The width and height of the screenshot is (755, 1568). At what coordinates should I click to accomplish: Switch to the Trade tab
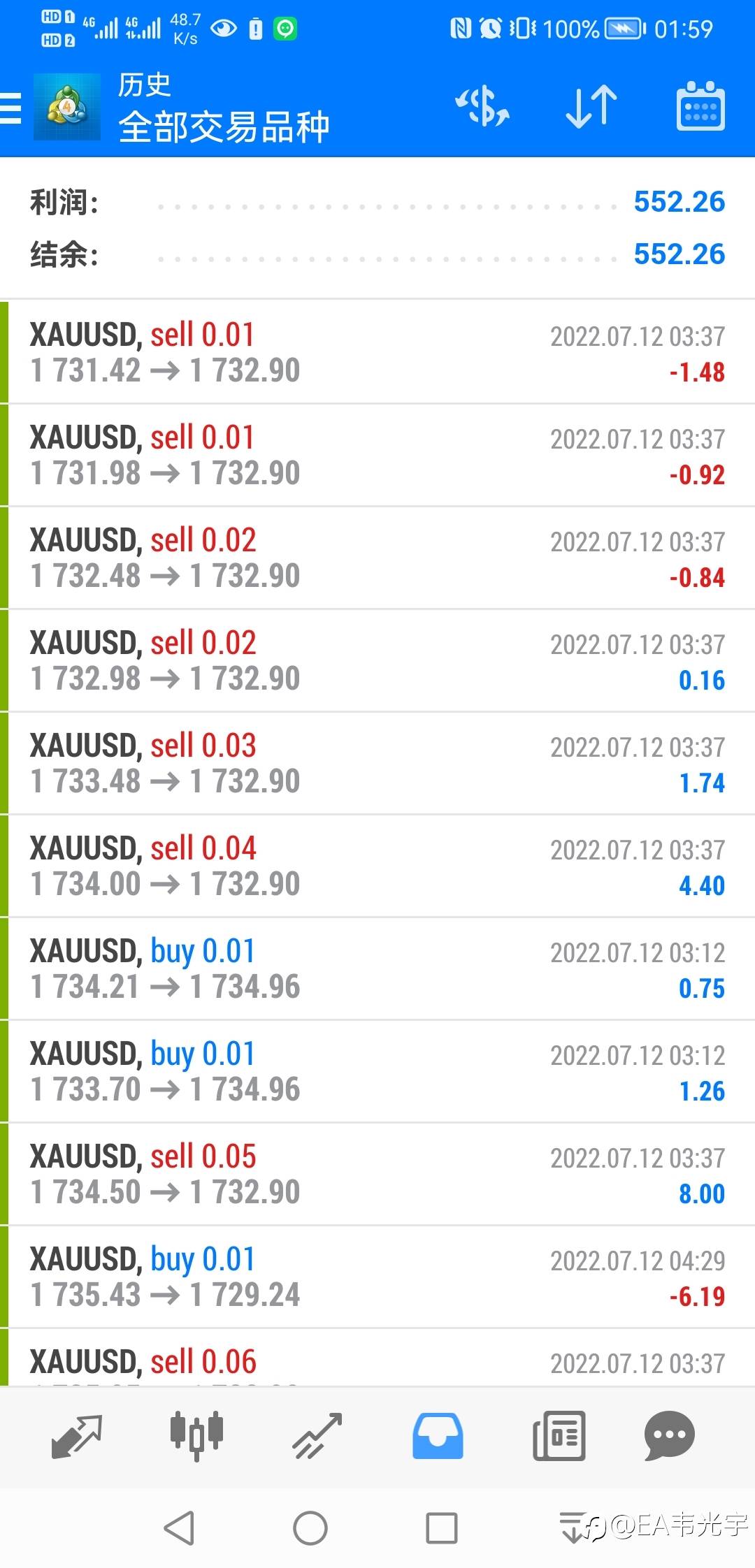point(317,1437)
